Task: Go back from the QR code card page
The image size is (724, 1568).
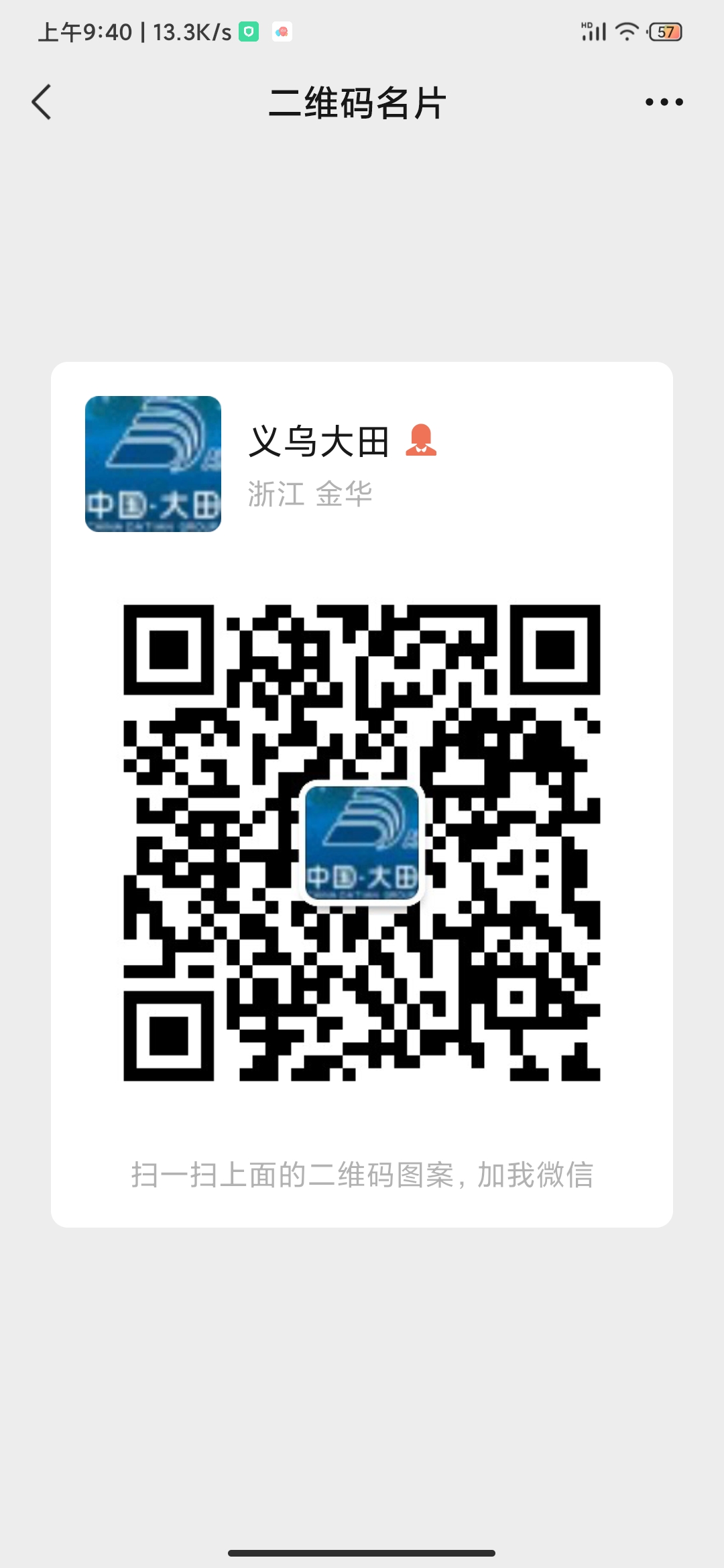Action: 42,103
